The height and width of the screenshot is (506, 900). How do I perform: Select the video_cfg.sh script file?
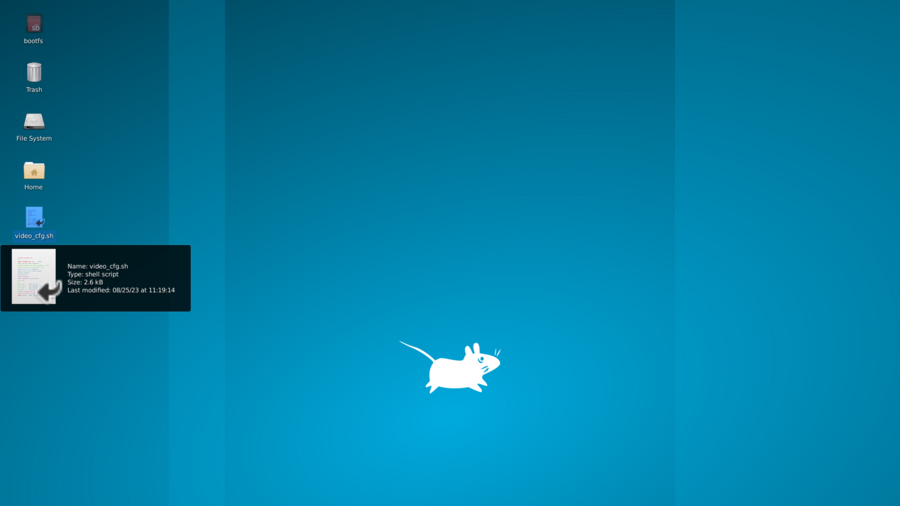(x=34, y=218)
